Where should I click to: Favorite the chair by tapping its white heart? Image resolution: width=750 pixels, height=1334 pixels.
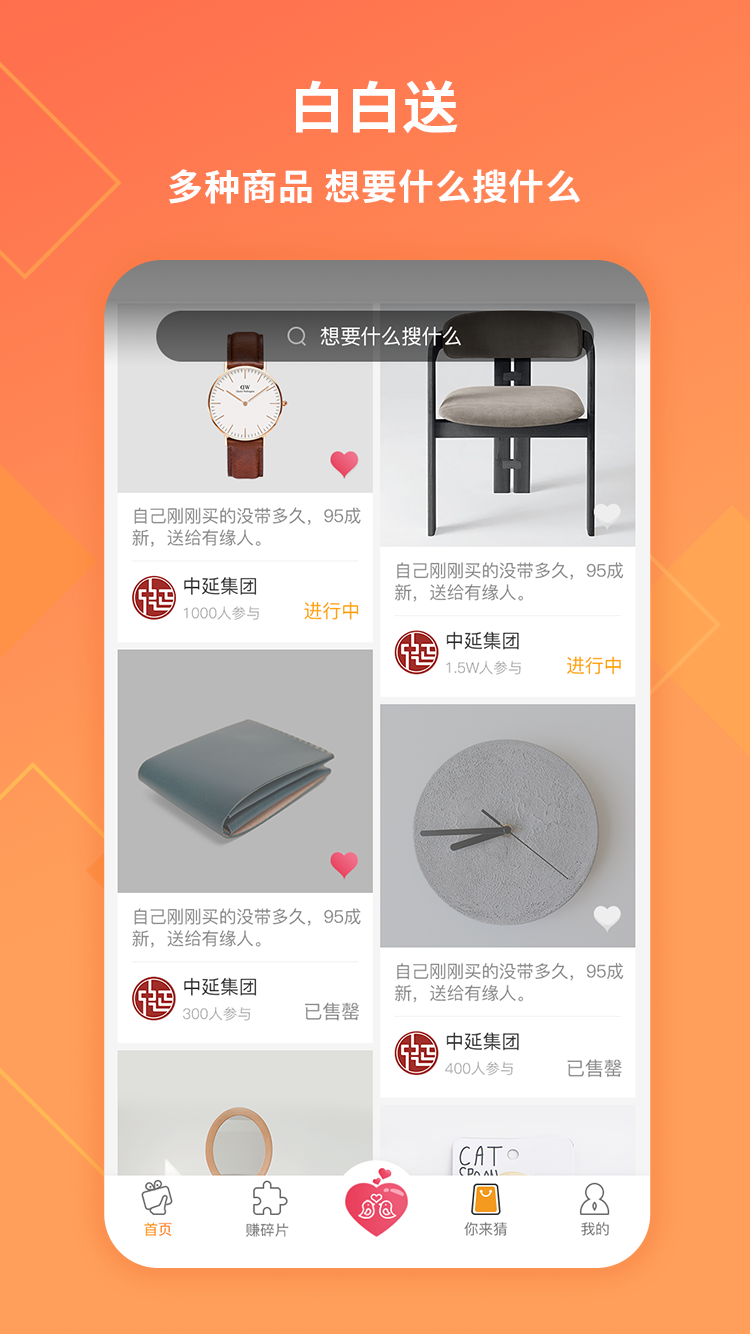tap(606, 517)
